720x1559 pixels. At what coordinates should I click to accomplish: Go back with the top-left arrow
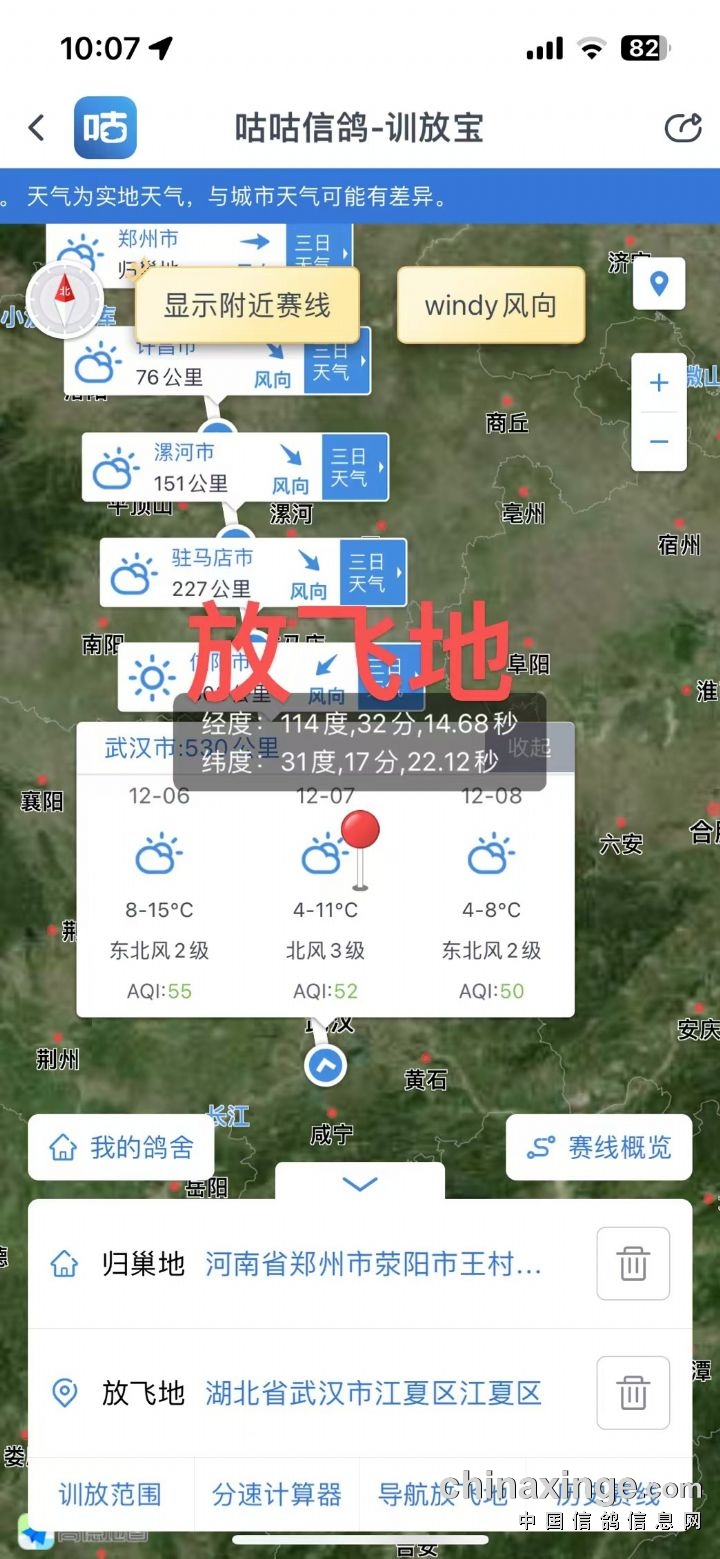coord(37,128)
